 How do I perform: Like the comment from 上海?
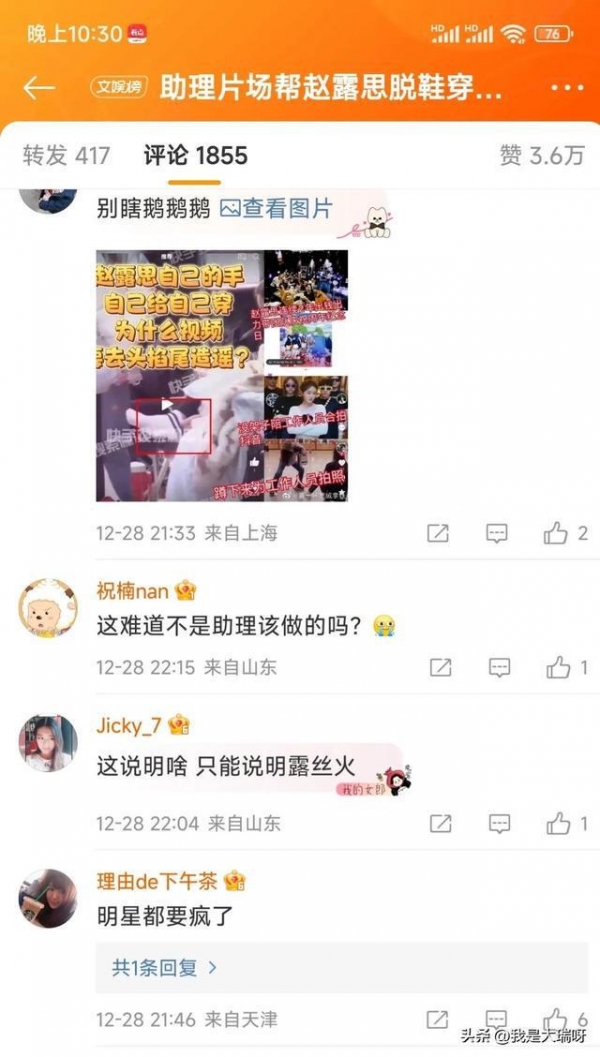557,533
